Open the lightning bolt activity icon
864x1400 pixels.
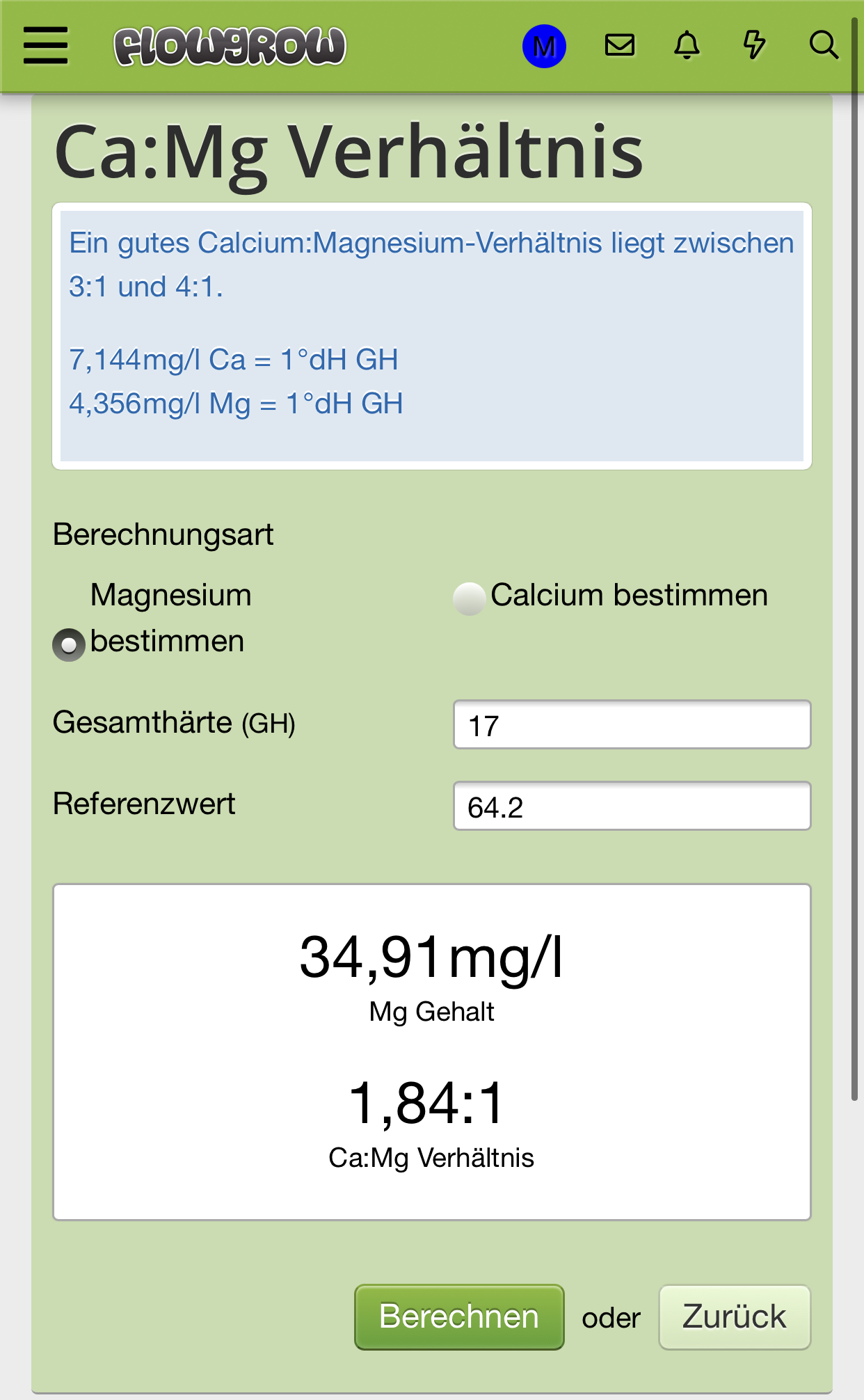pos(754,46)
